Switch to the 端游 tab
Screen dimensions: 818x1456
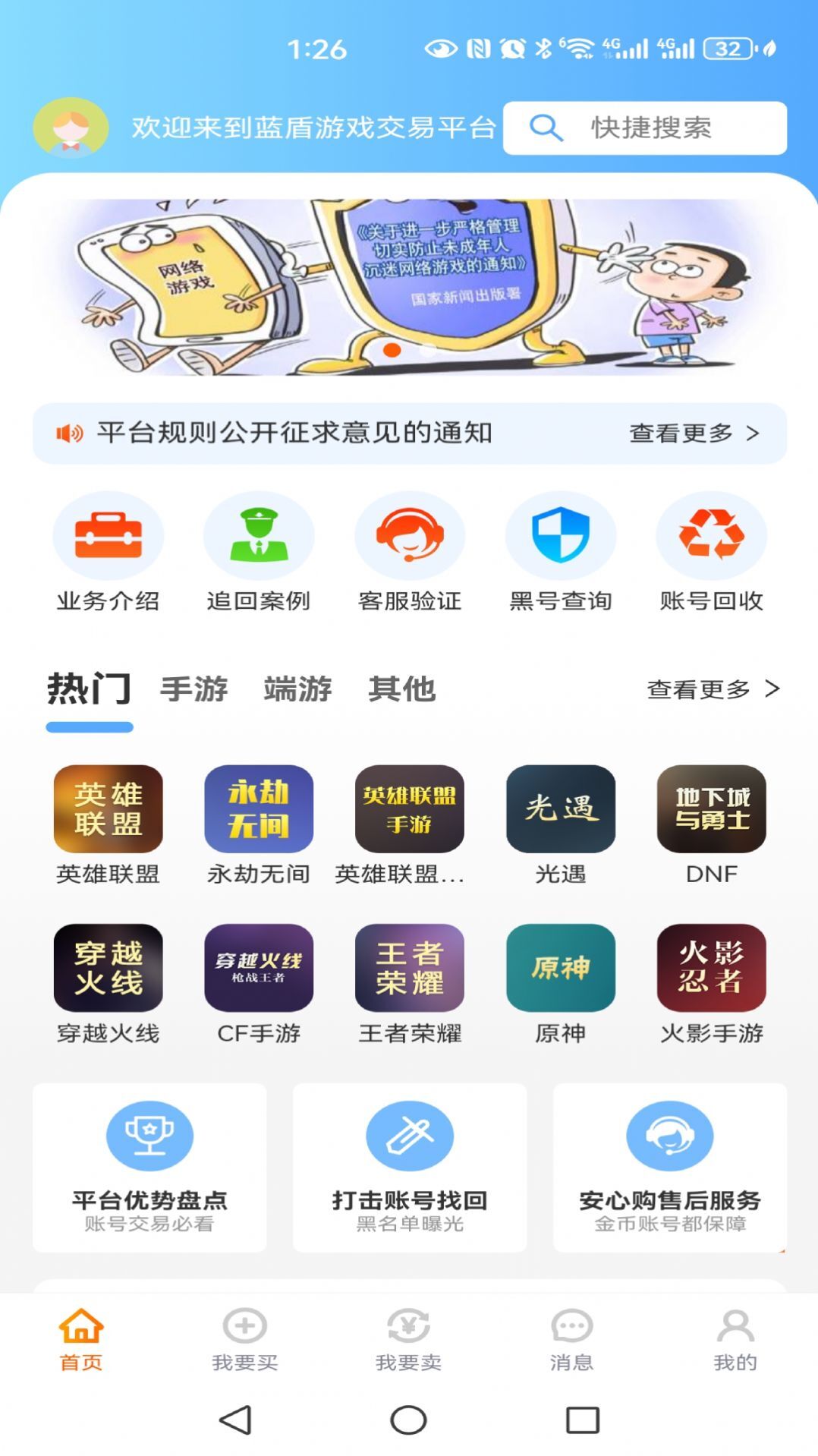tap(297, 689)
